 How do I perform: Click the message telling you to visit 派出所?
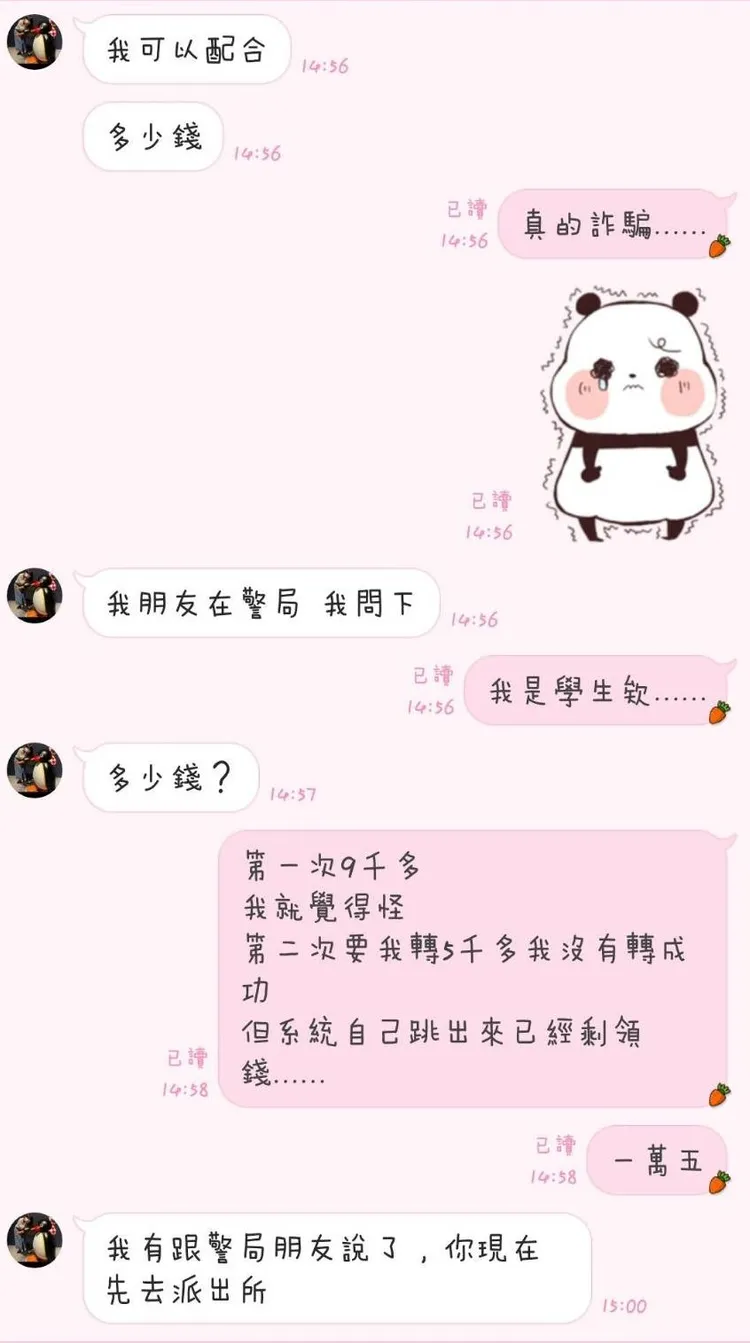point(330,1269)
